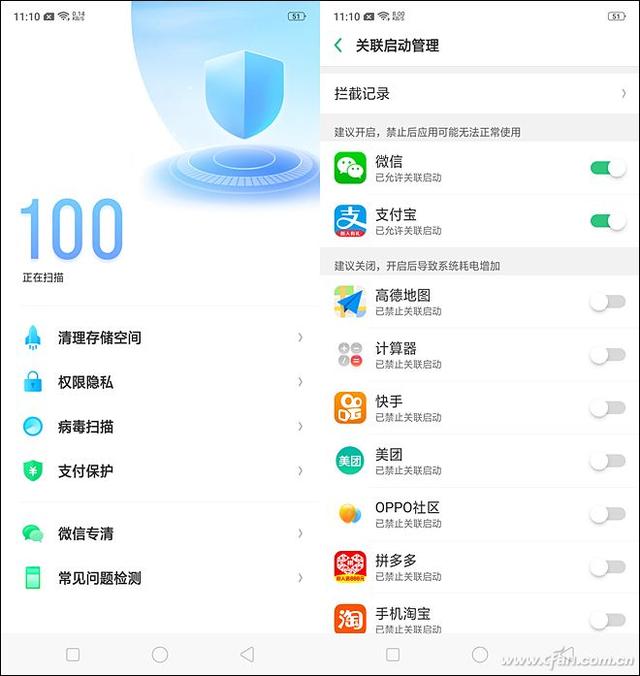Open 清理存储空间
The width and height of the screenshot is (640, 676).
(160, 338)
